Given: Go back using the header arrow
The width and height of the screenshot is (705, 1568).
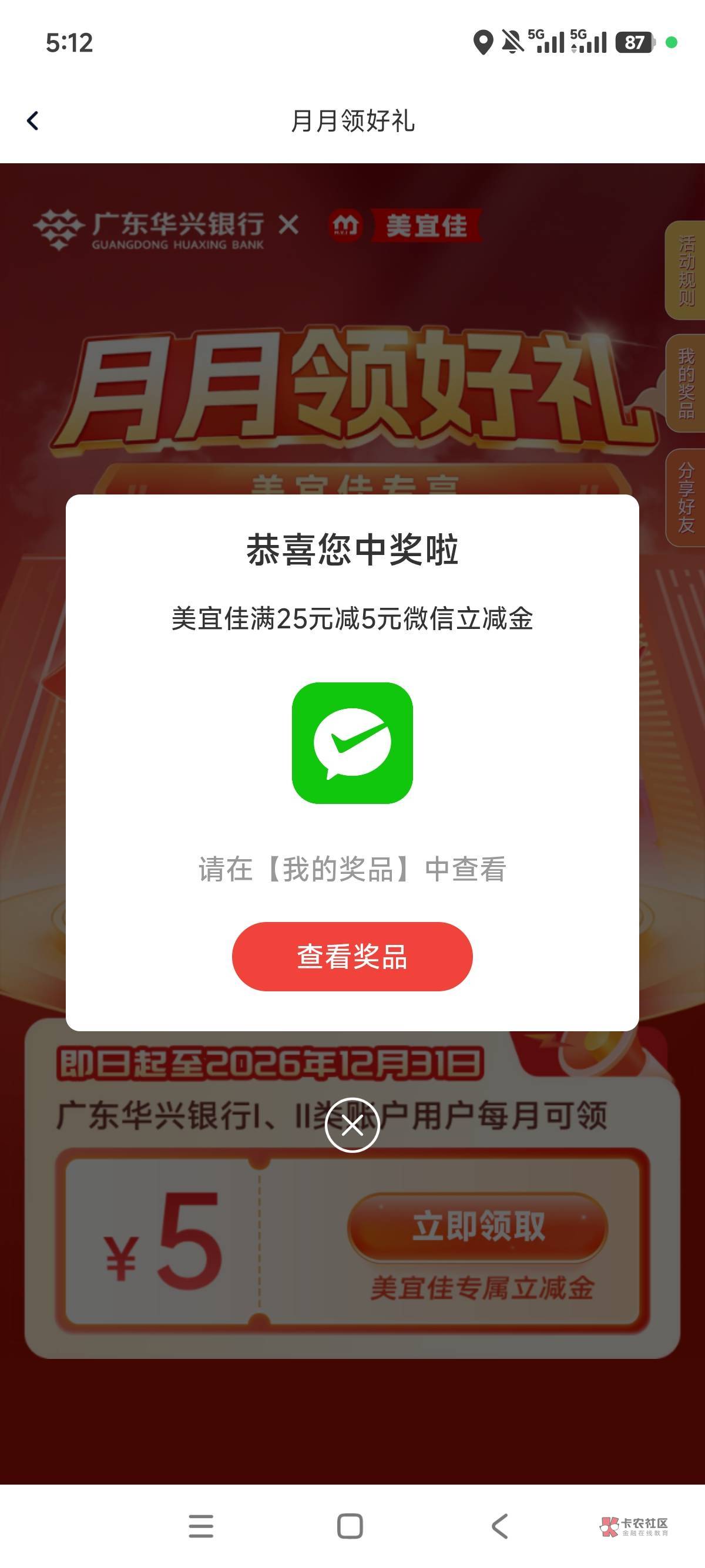Looking at the screenshot, I should 33,120.
